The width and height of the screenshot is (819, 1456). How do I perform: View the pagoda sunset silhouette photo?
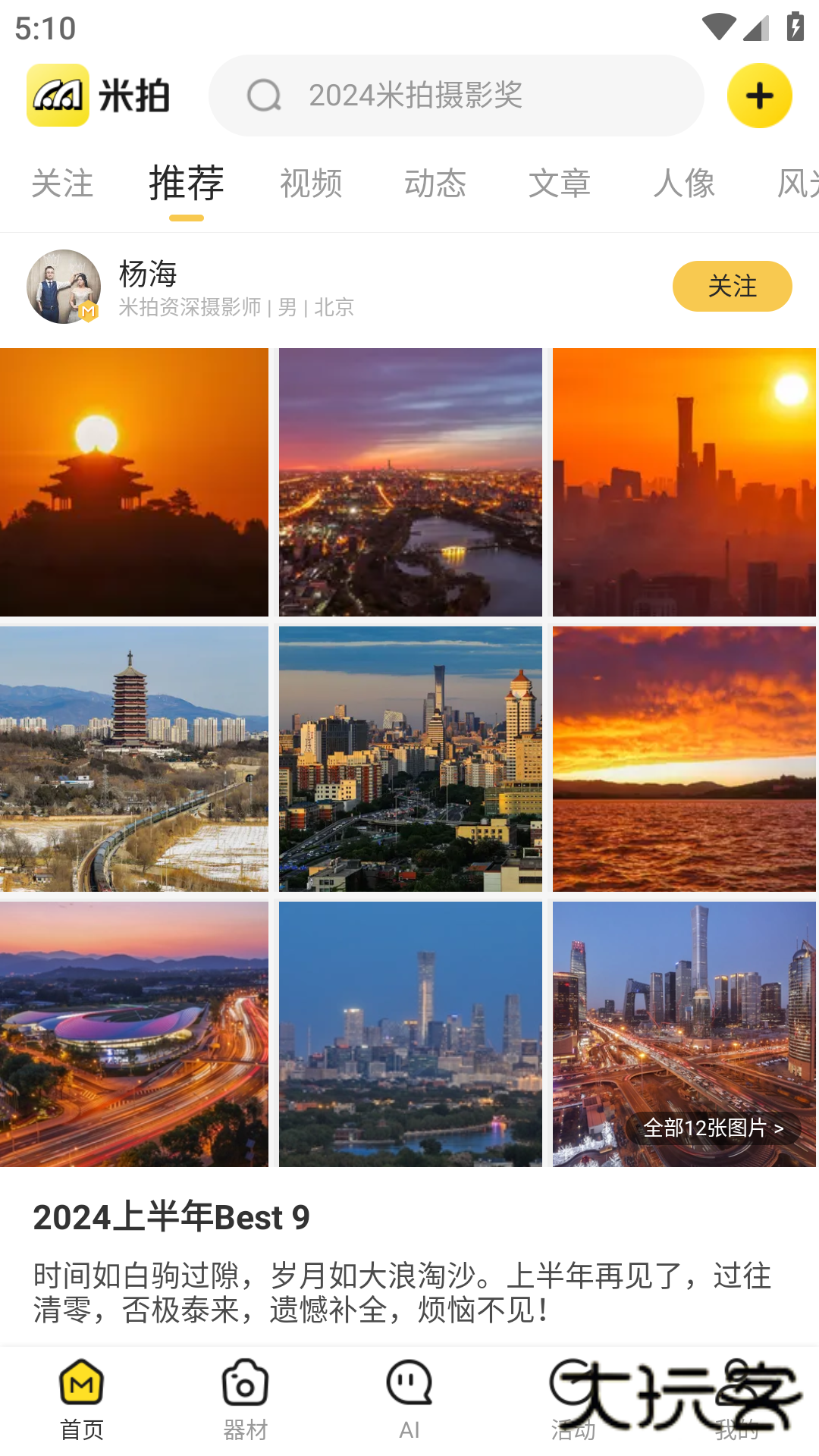click(134, 482)
